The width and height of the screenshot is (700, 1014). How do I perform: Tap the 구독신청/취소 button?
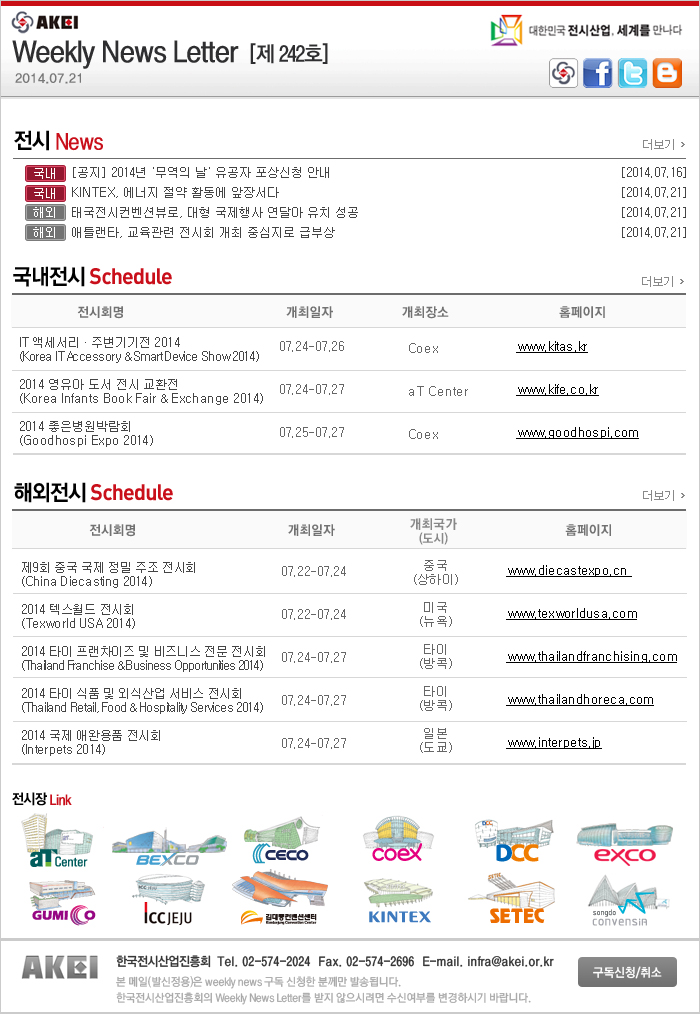[627, 972]
